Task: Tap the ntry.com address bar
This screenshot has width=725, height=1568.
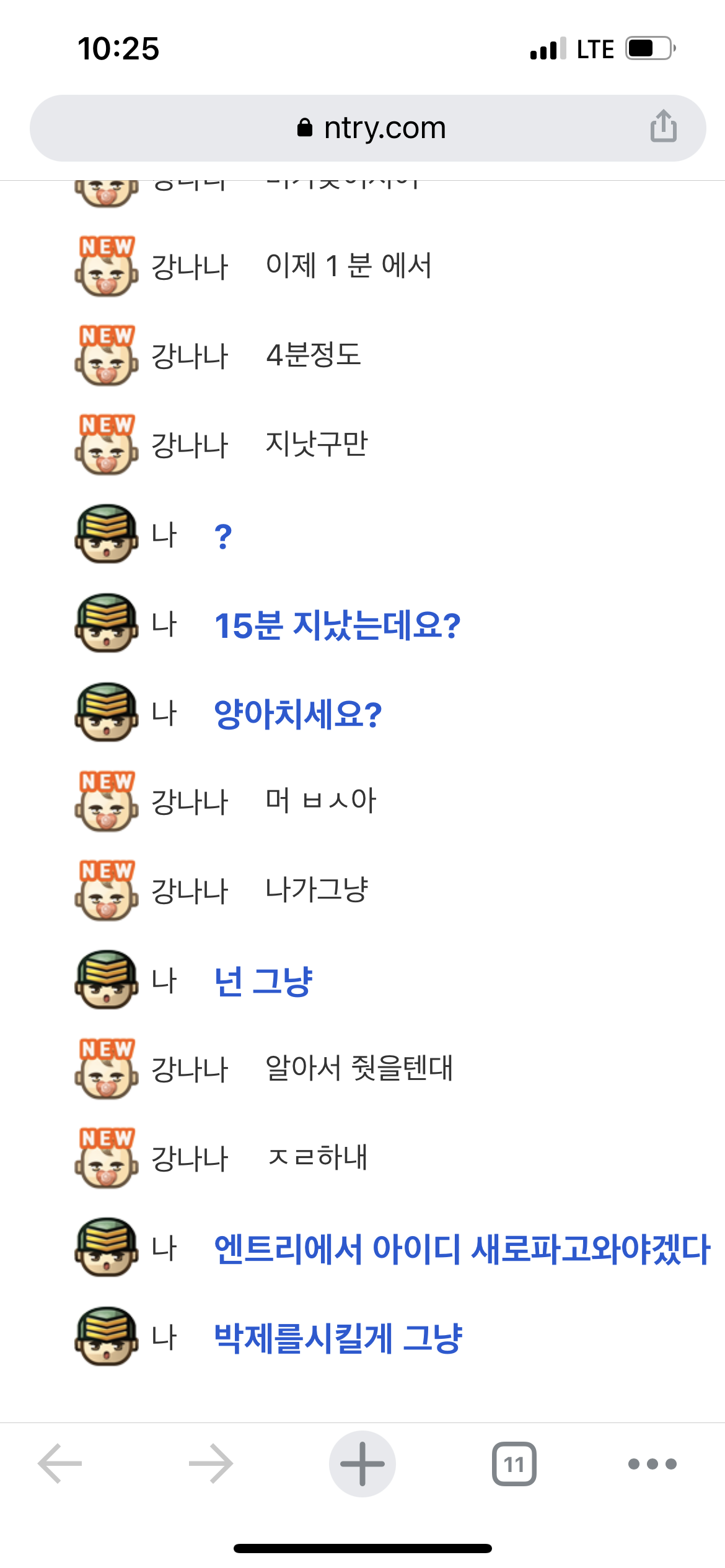Action: pyautogui.click(x=371, y=128)
